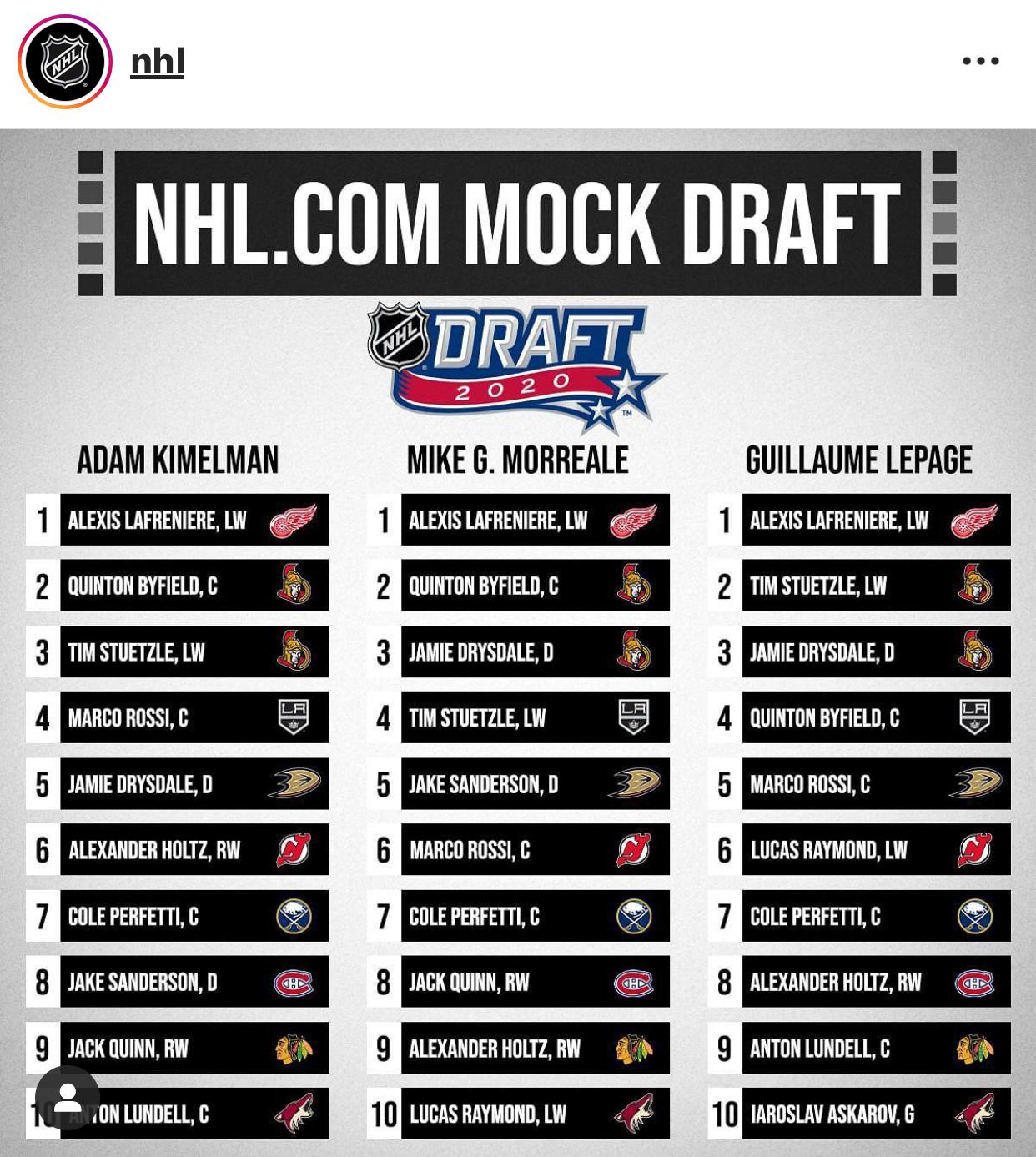Open the post's three-dot overflow menu
The height and width of the screenshot is (1157, 1036).
click(980, 61)
